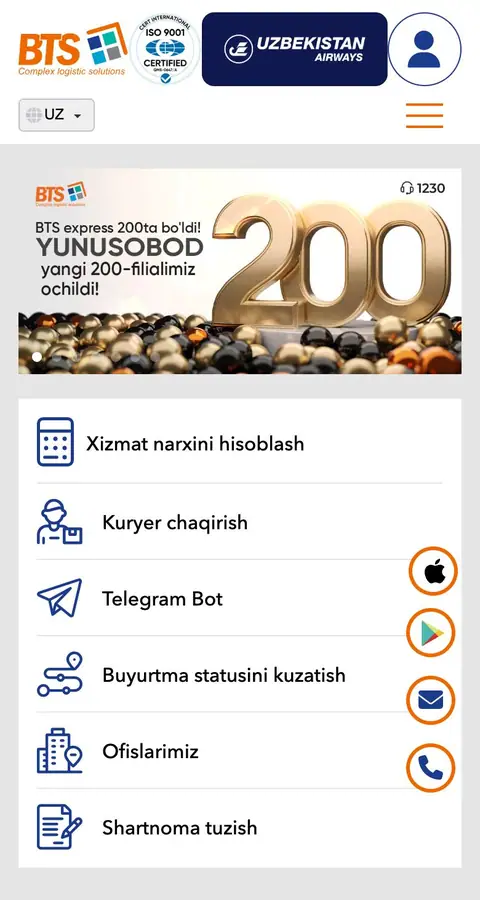The height and width of the screenshot is (900, 480).
Task: Tap the email envelope floating button
Action: (x=431, y=701)
